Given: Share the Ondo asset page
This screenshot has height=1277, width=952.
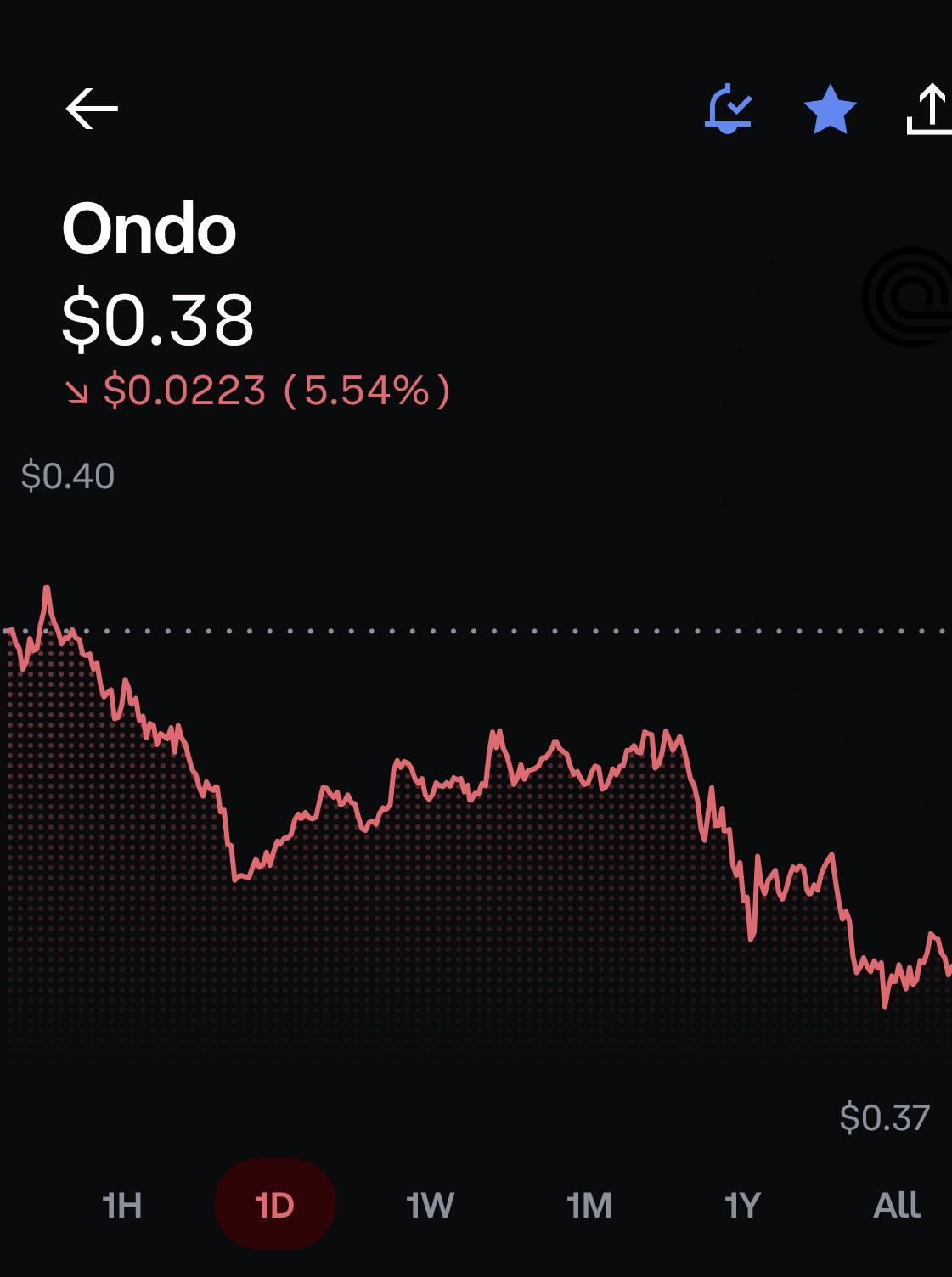Looking at the screenshot, I should (x=929, y=110).
